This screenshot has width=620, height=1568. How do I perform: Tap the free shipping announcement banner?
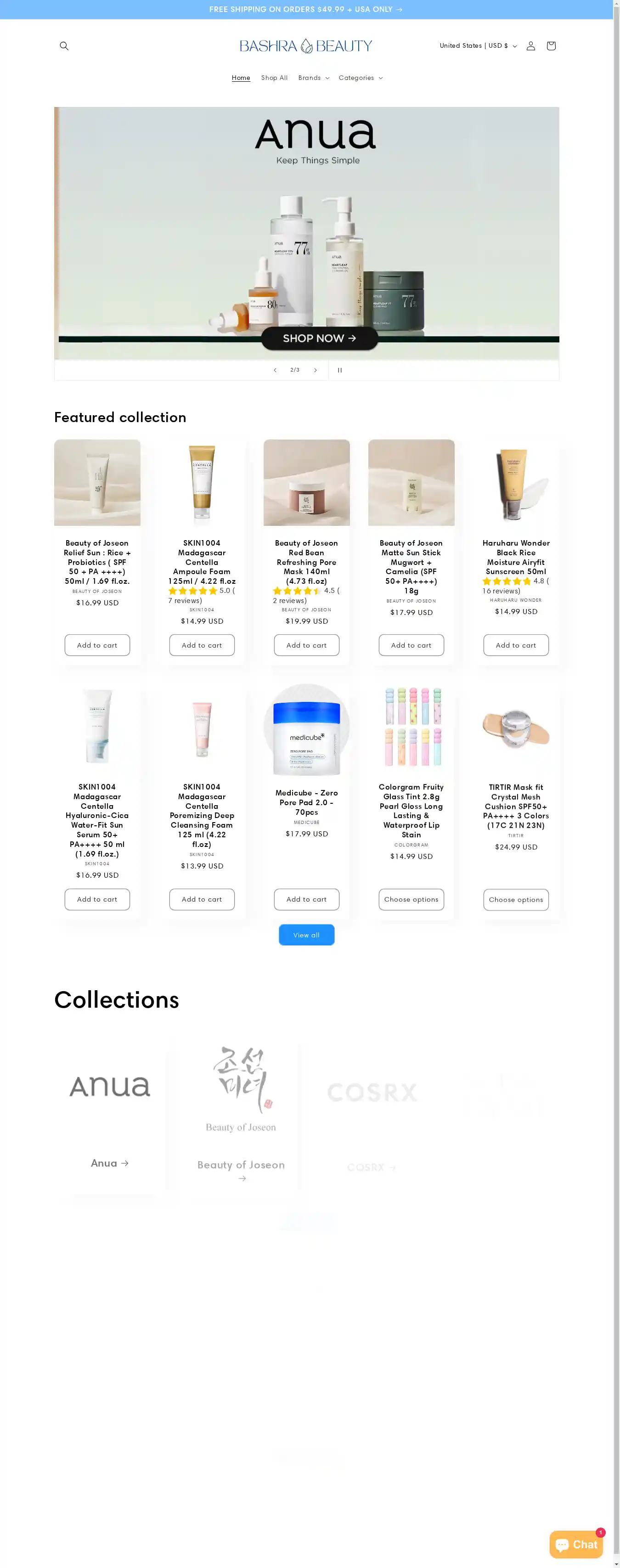tap(306, 9)
